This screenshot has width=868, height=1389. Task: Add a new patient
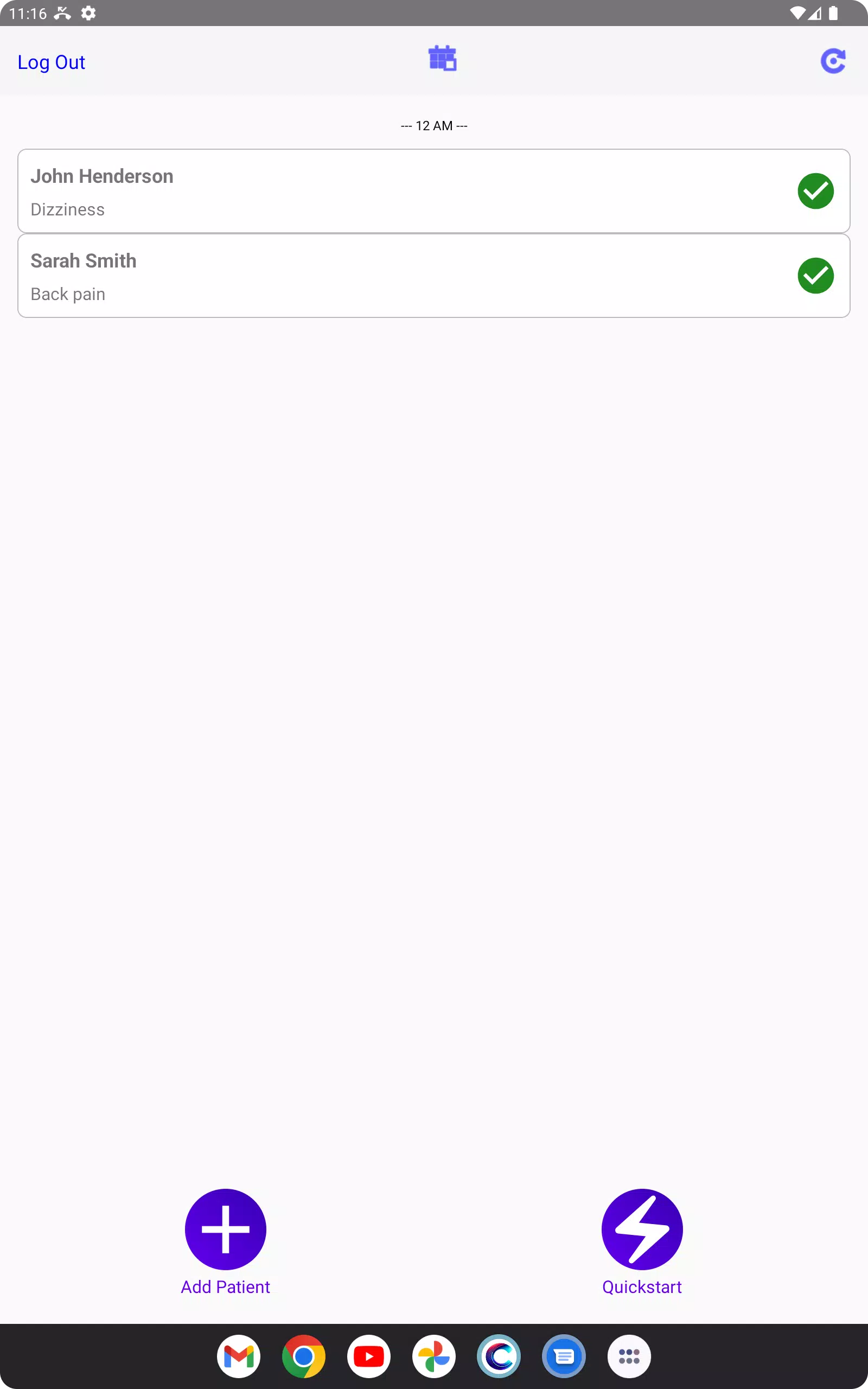225,1229
